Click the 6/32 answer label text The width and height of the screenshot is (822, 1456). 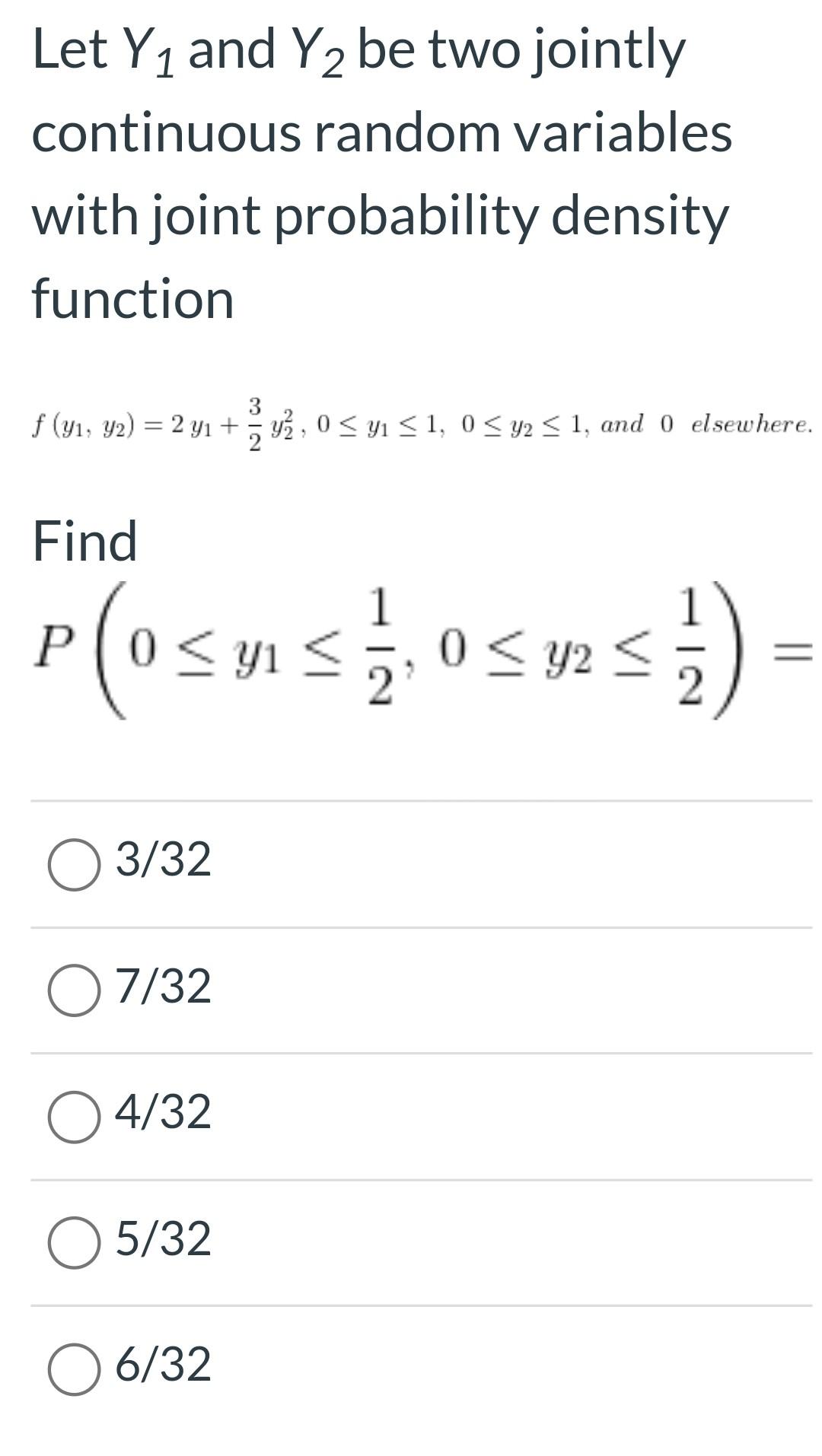click(162, 1365)
